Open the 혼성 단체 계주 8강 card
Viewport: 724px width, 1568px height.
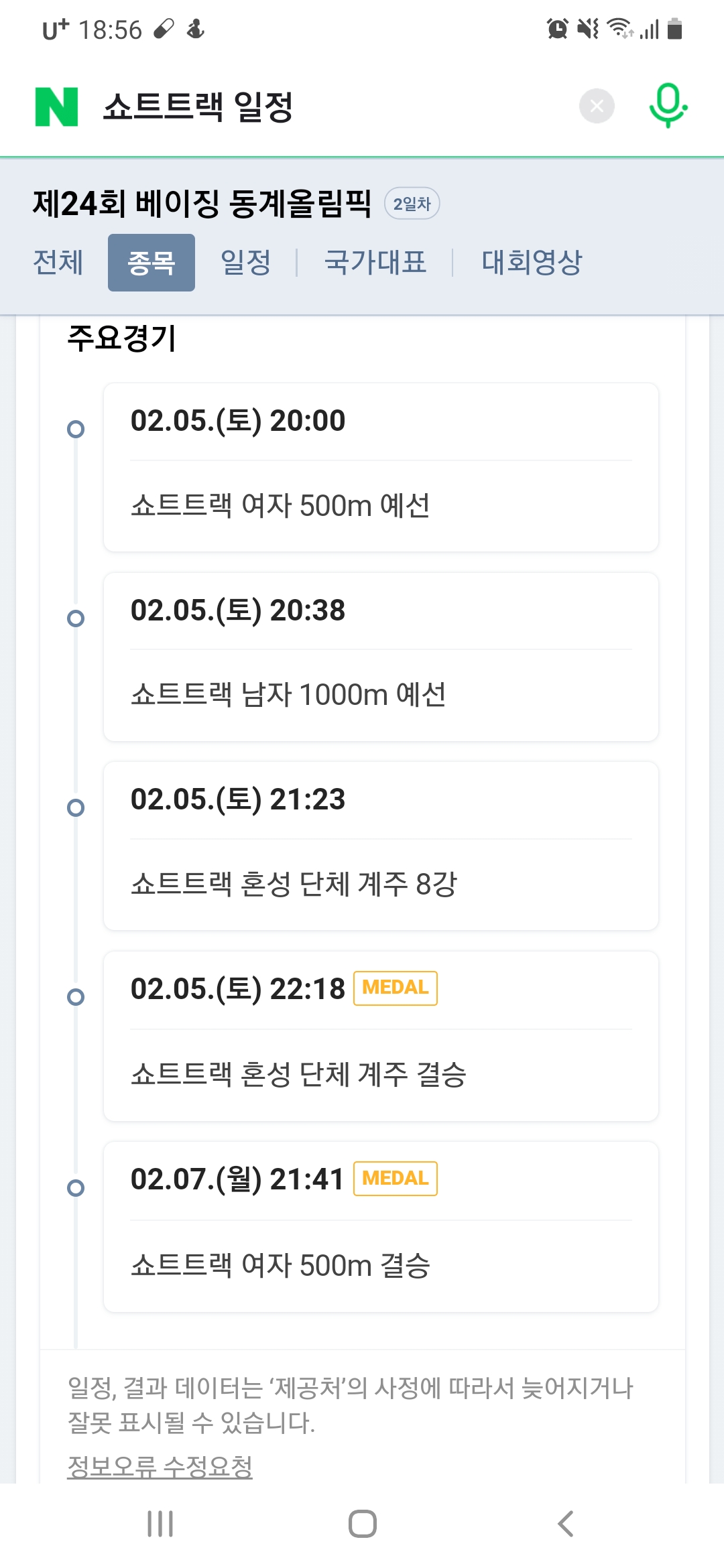[x=381, y=846]
